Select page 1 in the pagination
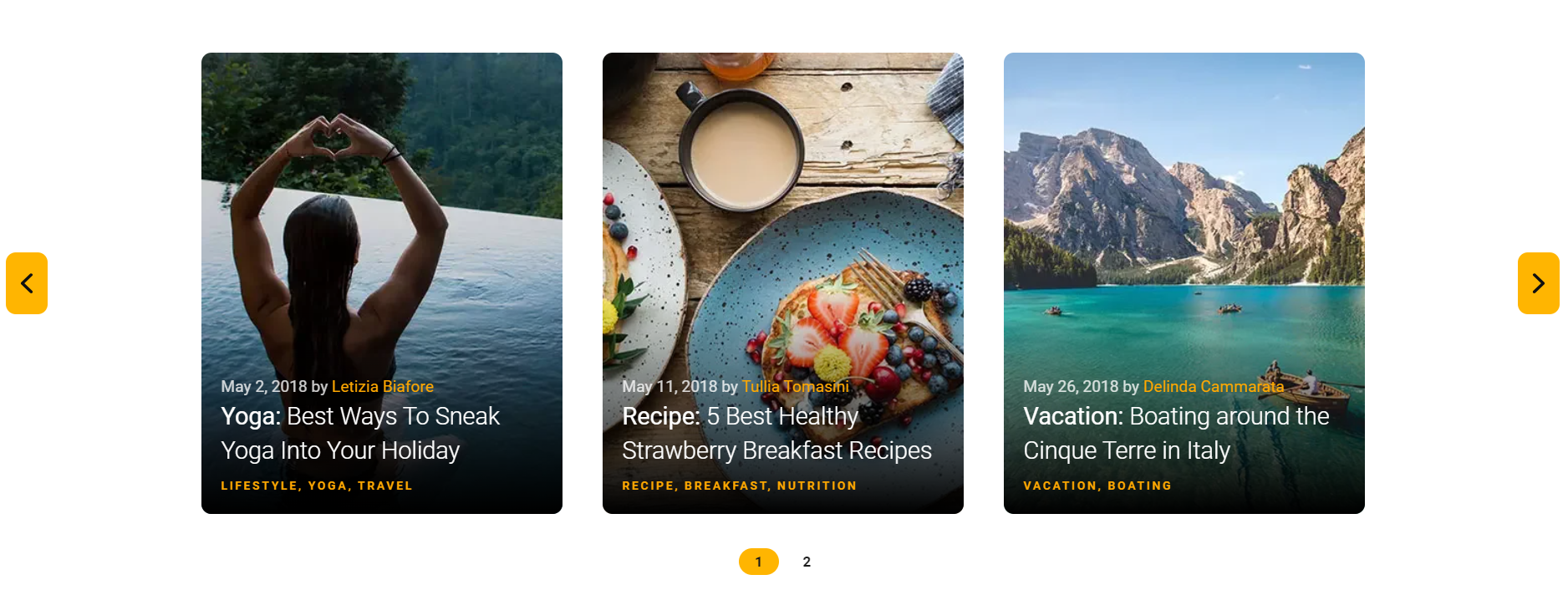 (758, 562)
